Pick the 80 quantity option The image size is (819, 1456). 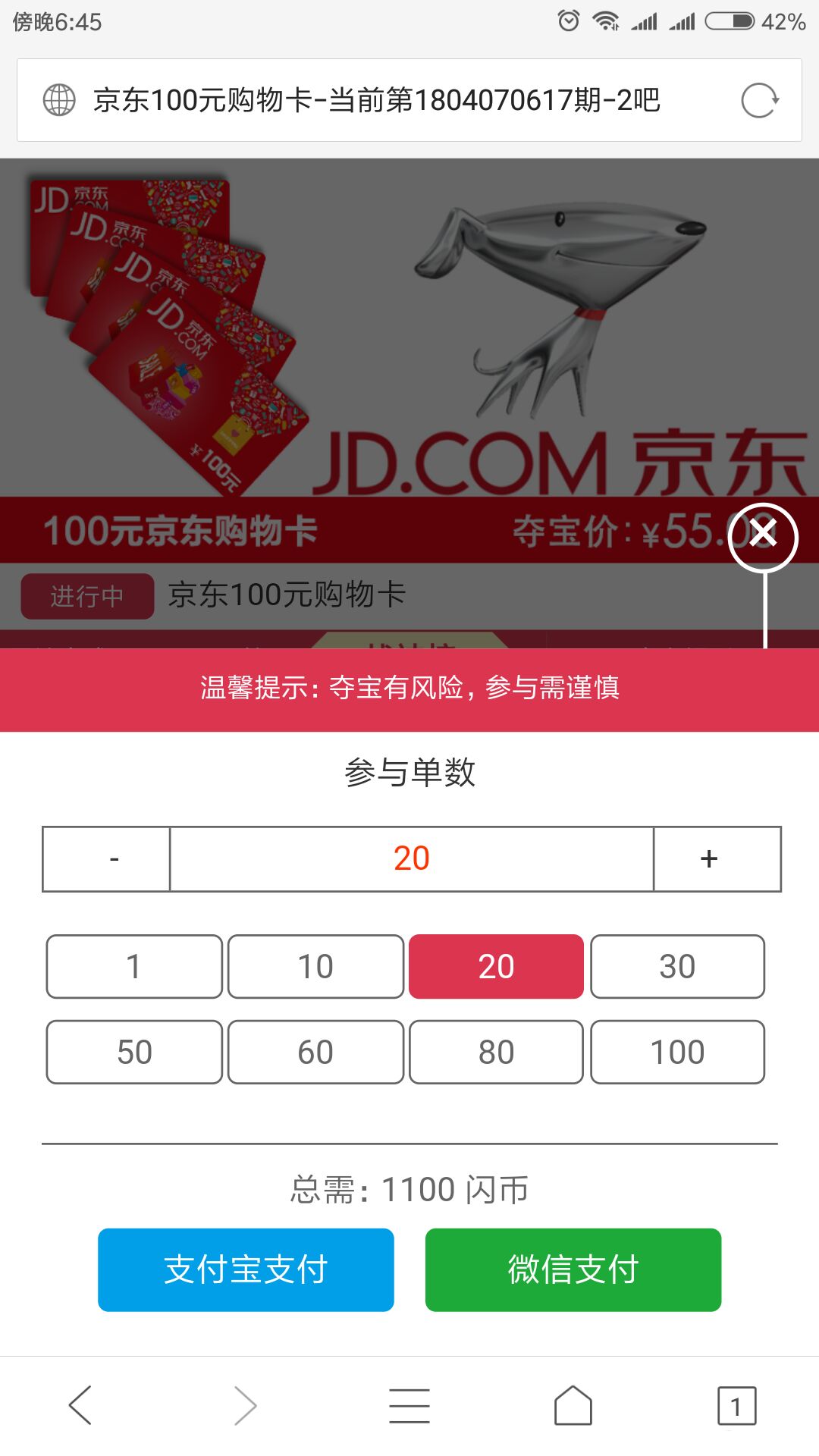pyautogui.click(x=496, y=1052)
